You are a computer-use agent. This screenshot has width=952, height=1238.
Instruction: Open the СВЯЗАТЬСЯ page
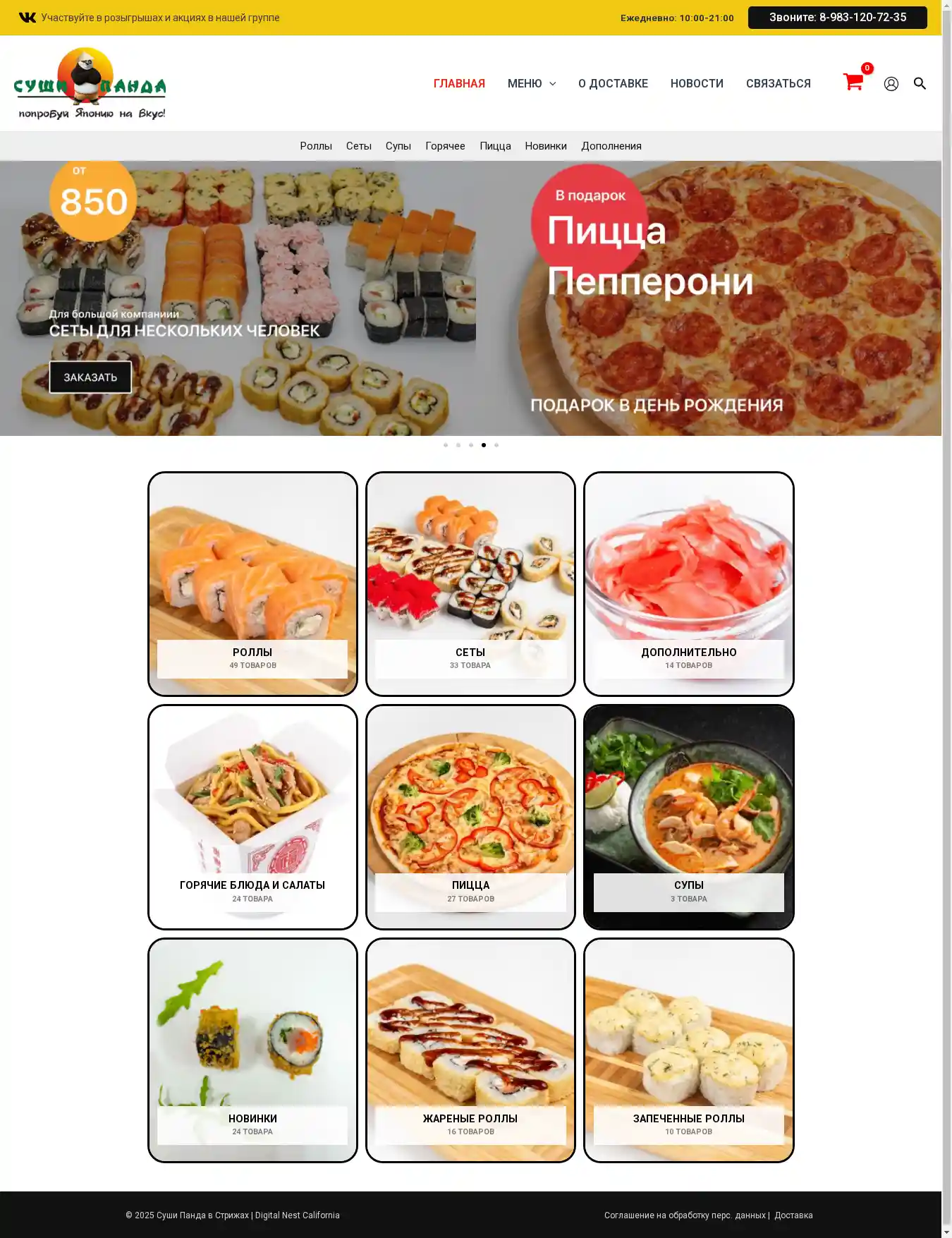(x=778, y=83)
